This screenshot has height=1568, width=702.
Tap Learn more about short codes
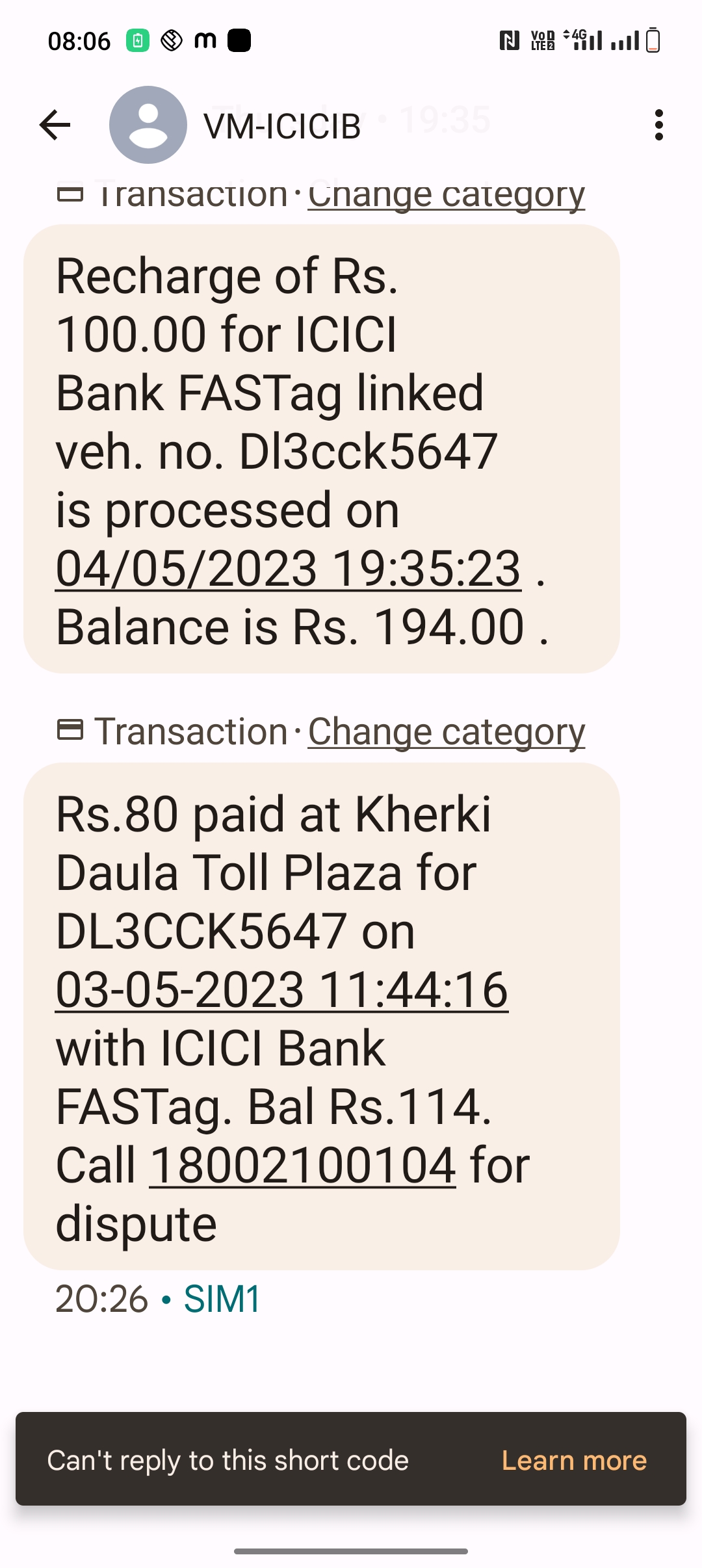[x=575, y=1460]
